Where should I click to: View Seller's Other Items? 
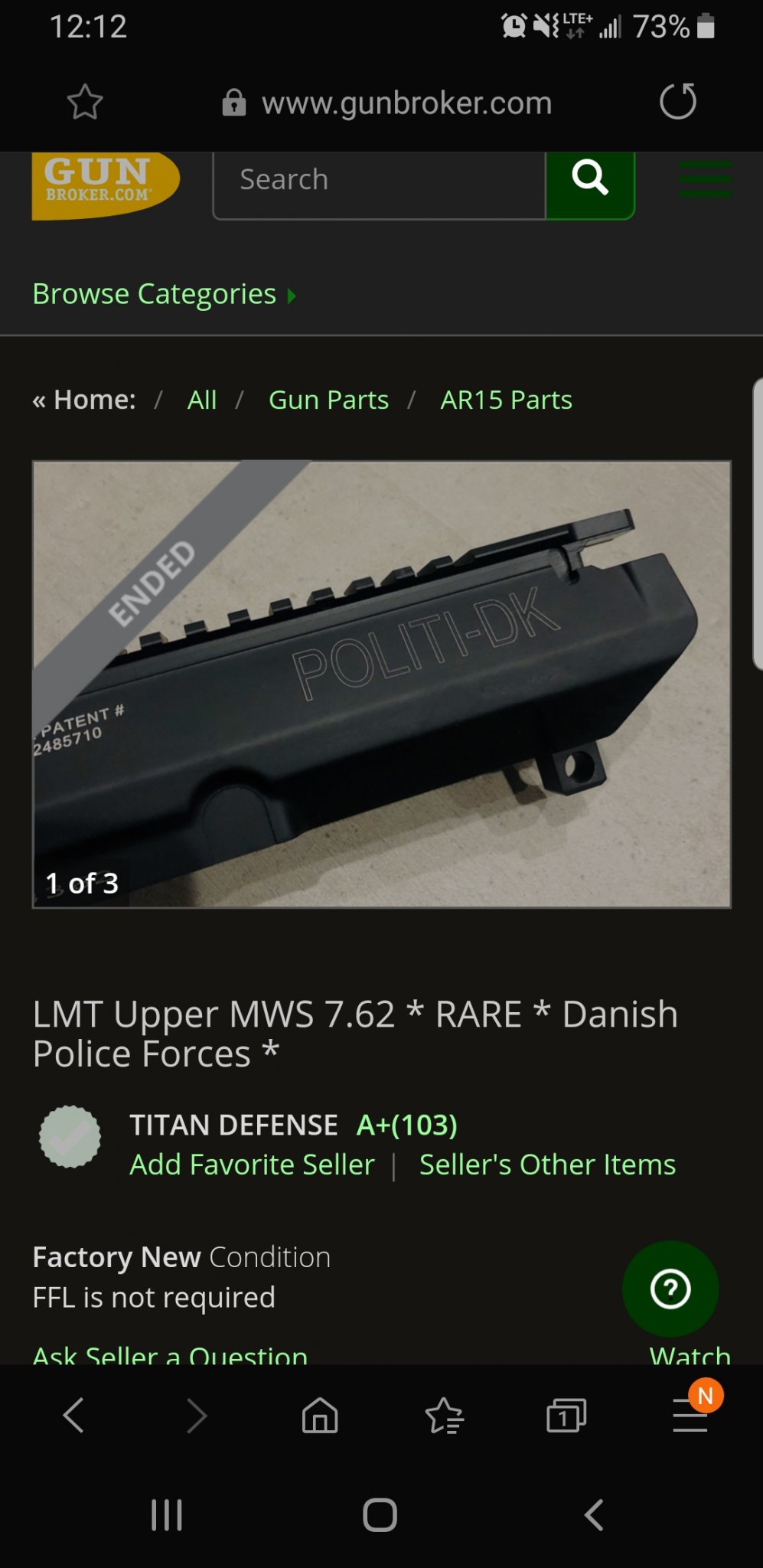(547, 1165)
